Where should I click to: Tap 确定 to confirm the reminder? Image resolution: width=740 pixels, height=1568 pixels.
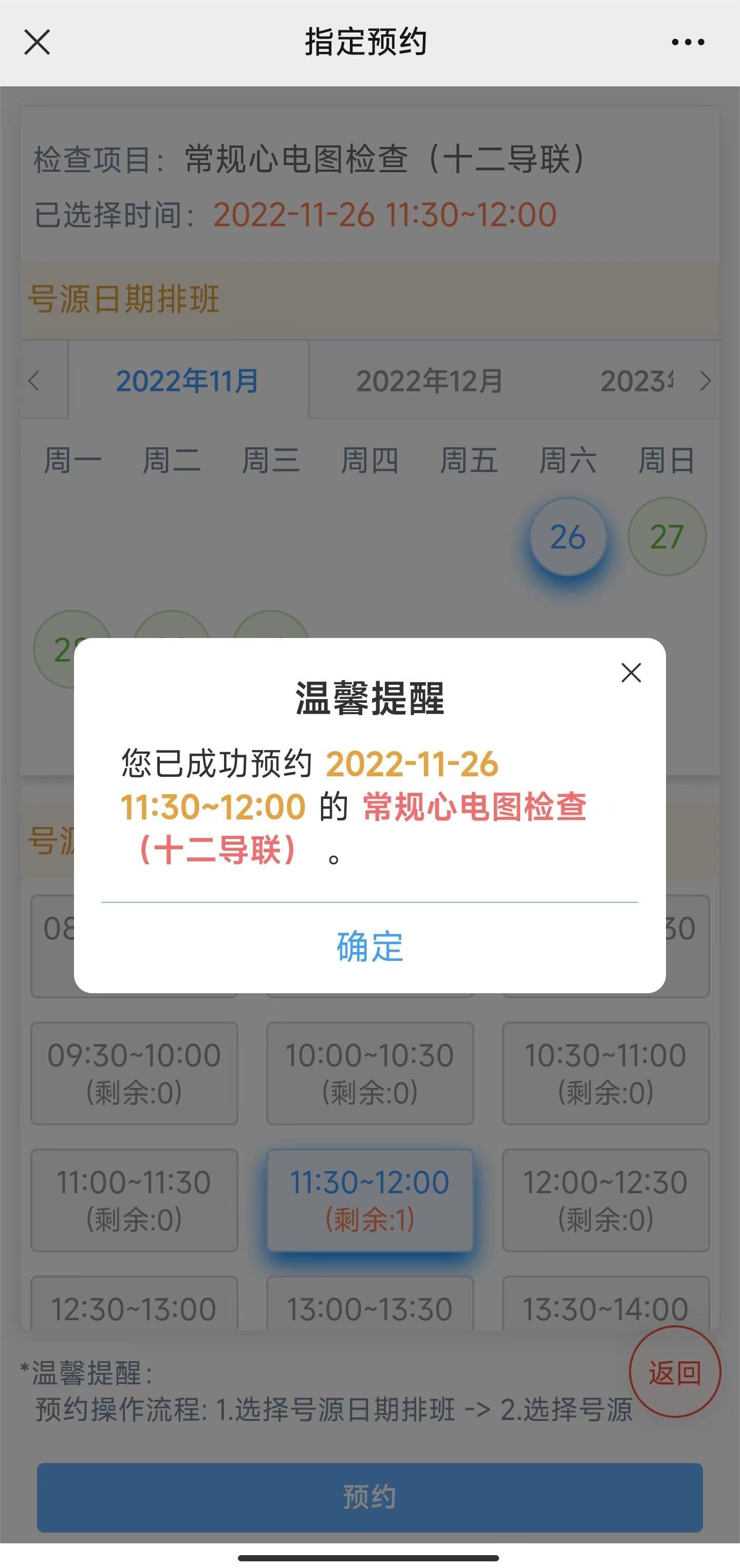click(369, 946)
